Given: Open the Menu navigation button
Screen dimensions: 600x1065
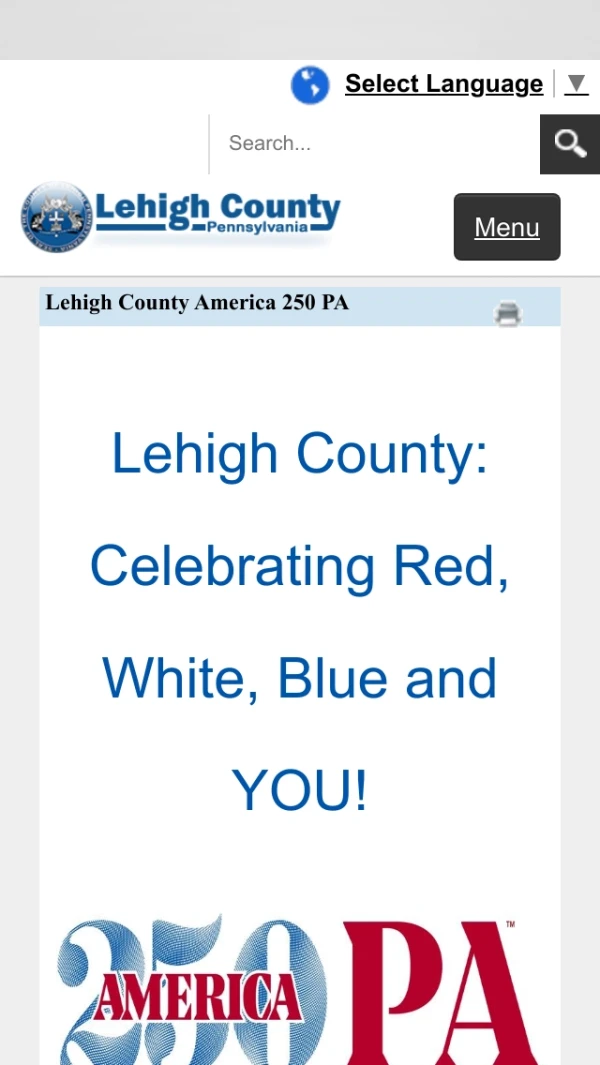Looking at the screenshot, I should click(x=507, y=227).
